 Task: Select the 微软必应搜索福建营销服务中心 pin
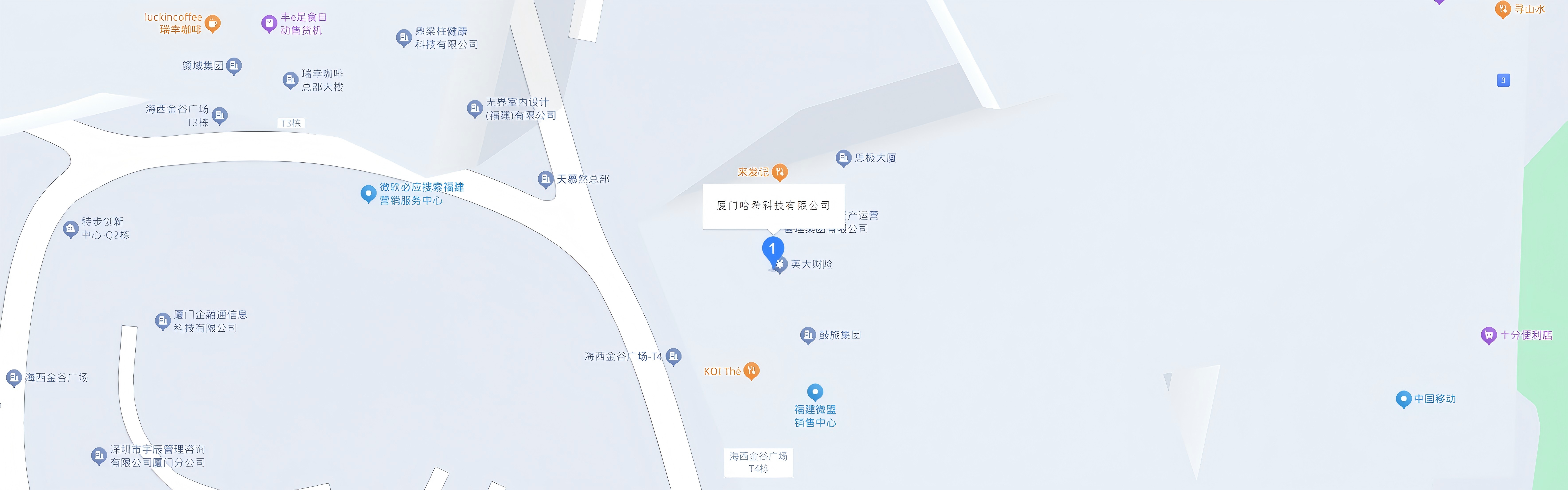pyautogui.click(x=368, y=194)
